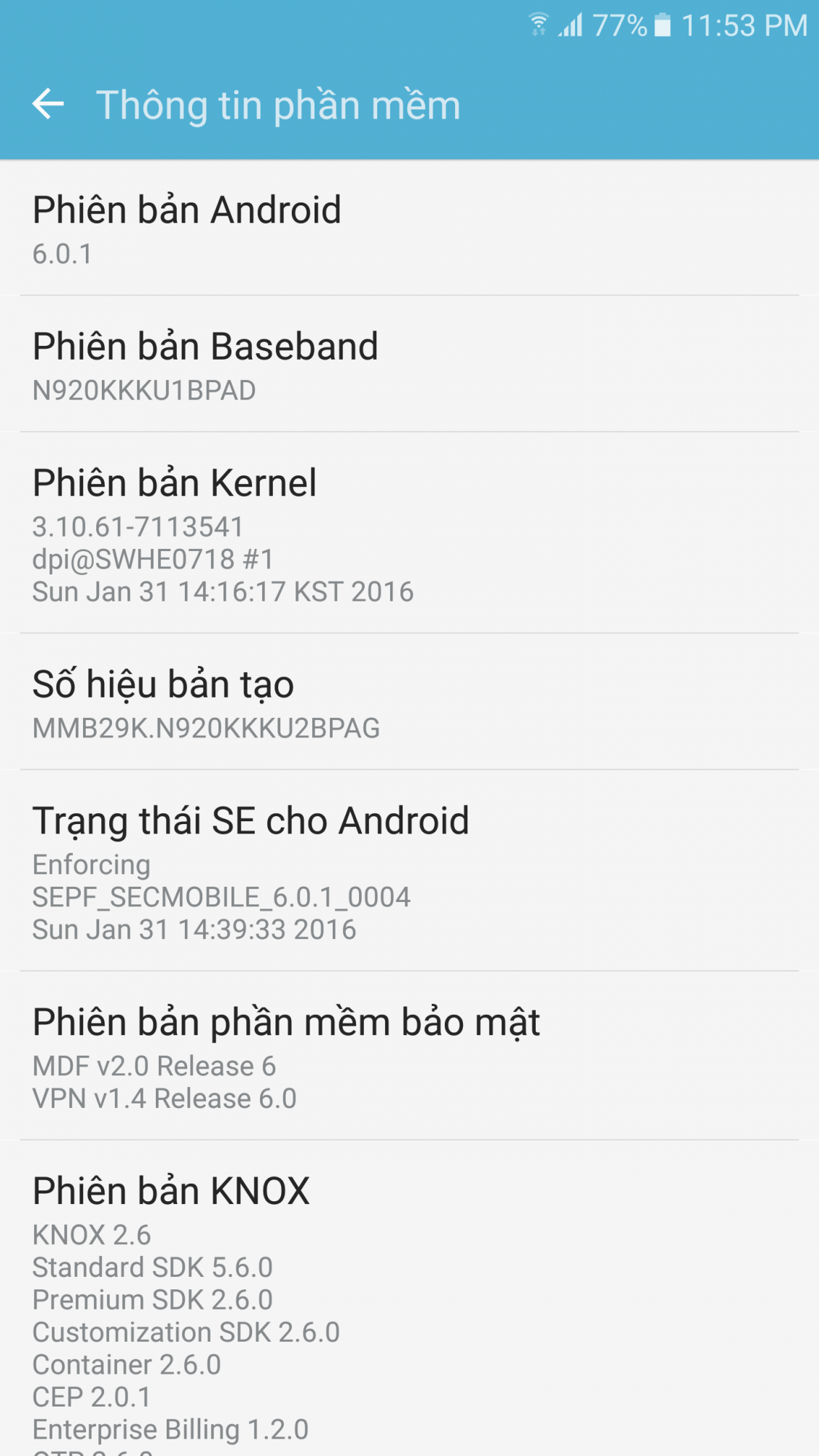Open Phiên bản phần mềm bảo mật
819x1456 pixels.
[x=409, y=1056]
